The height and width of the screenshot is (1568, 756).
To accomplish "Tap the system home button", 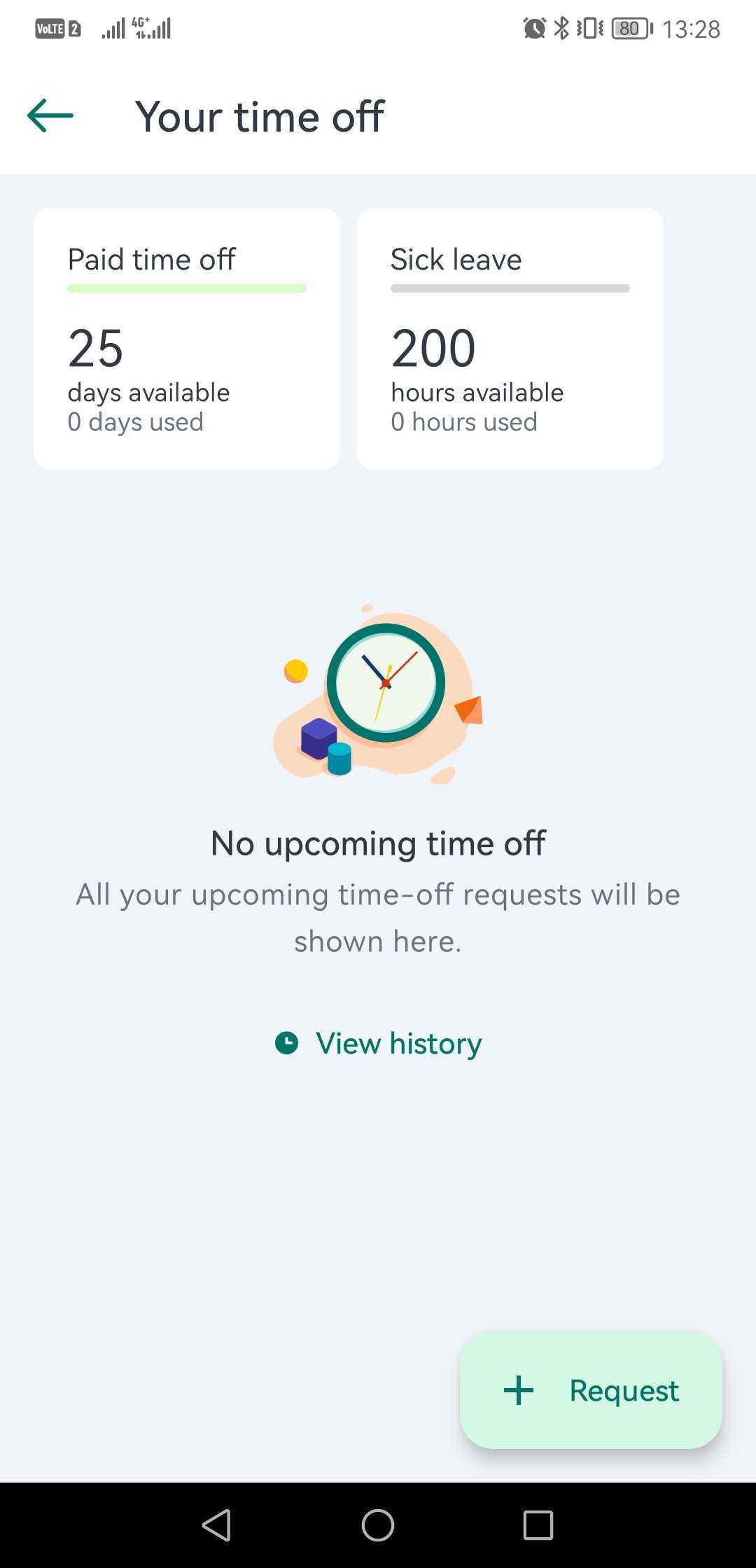I will click(378, 1525).
